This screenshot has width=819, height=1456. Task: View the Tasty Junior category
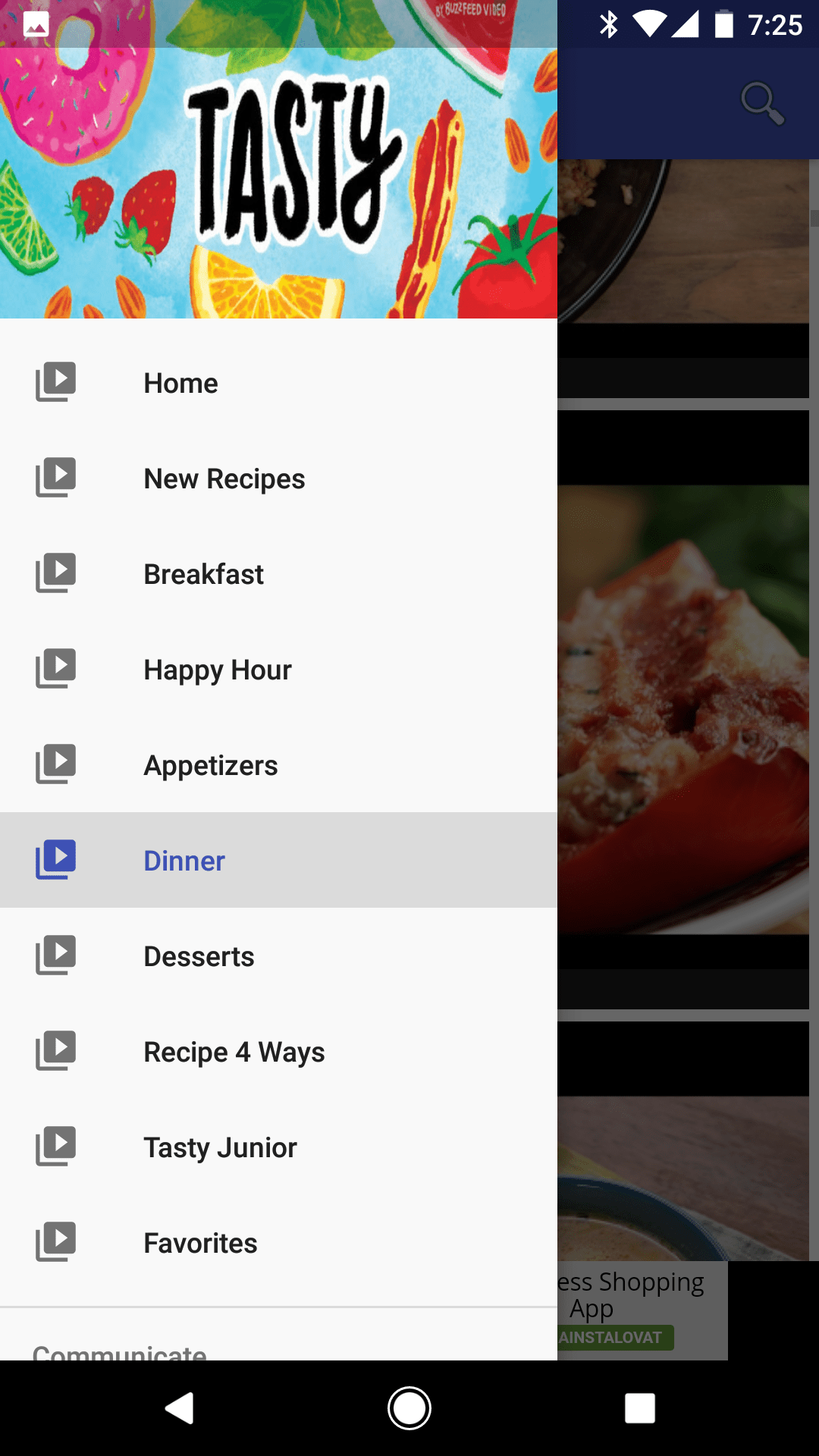pos(278,1147)
